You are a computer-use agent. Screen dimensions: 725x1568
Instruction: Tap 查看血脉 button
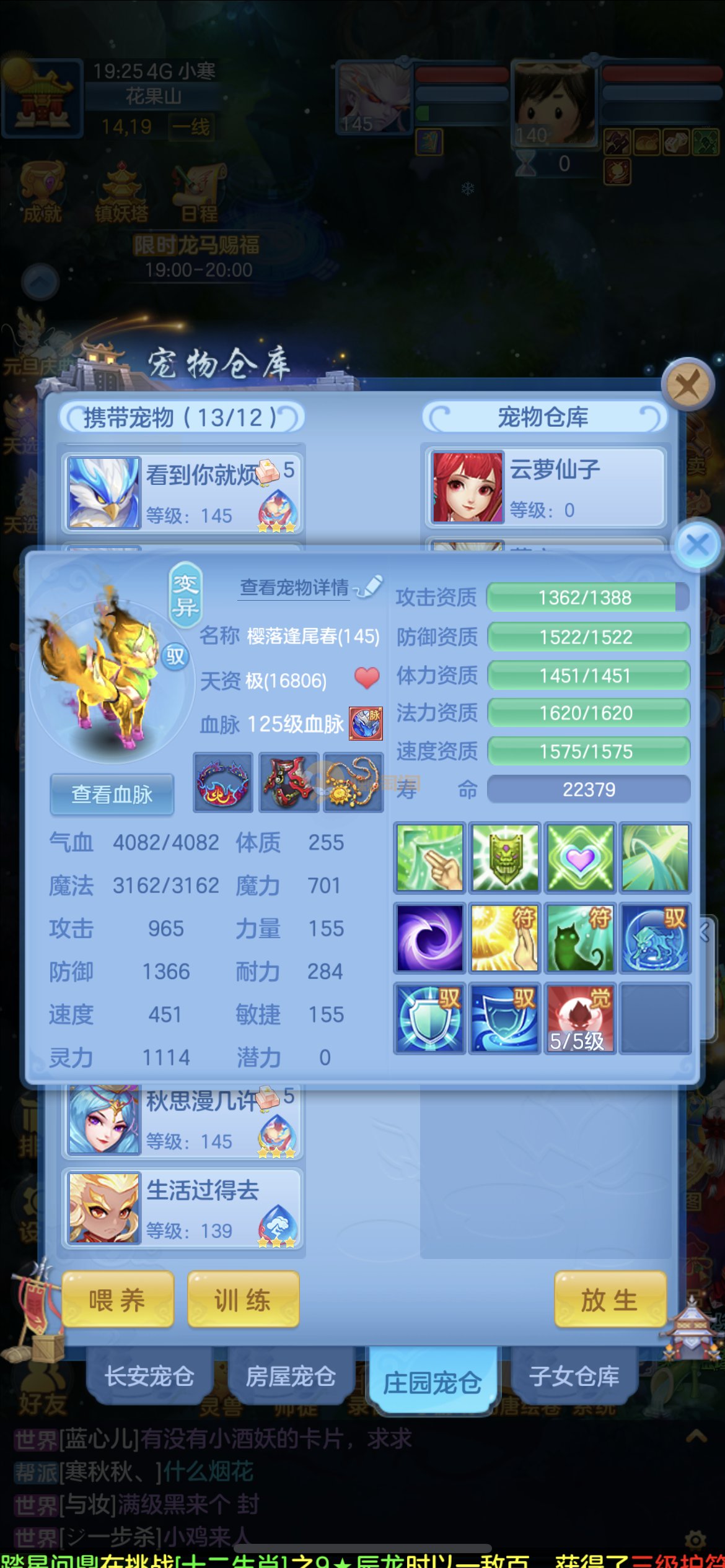pyautogui.click(x=112, y=795)
